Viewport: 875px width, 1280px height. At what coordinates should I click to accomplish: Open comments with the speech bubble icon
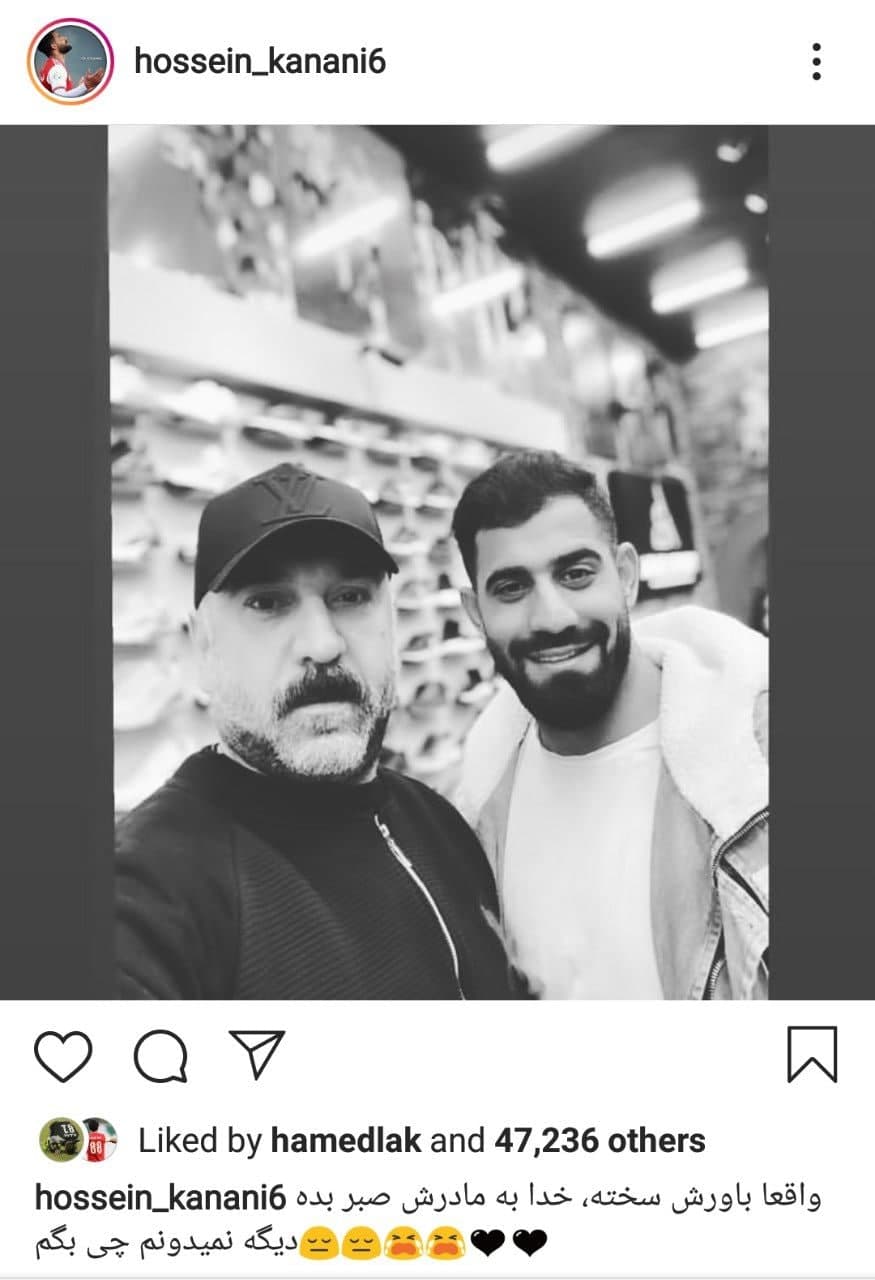160,1055
